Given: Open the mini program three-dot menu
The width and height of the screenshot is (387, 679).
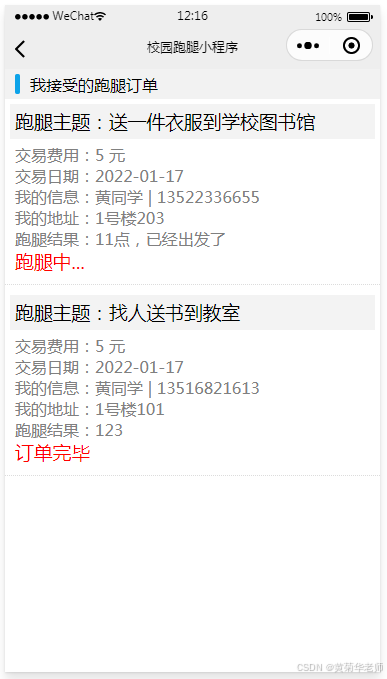Looking at the screenshot, I should [308, 45].
